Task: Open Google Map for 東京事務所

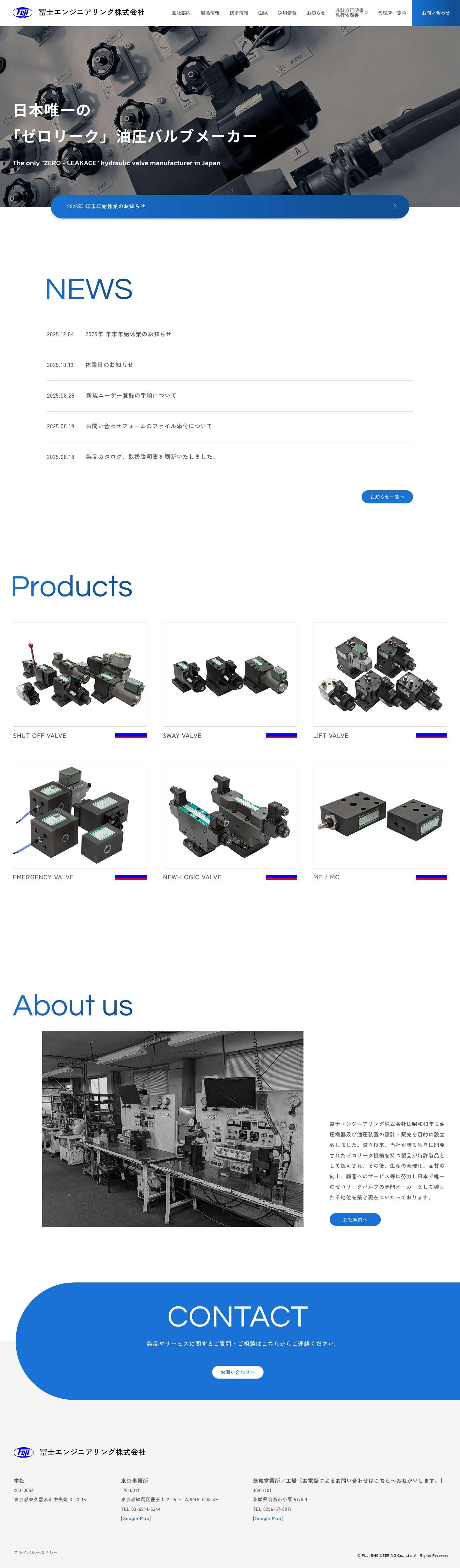Action: tap(136, 1518)
